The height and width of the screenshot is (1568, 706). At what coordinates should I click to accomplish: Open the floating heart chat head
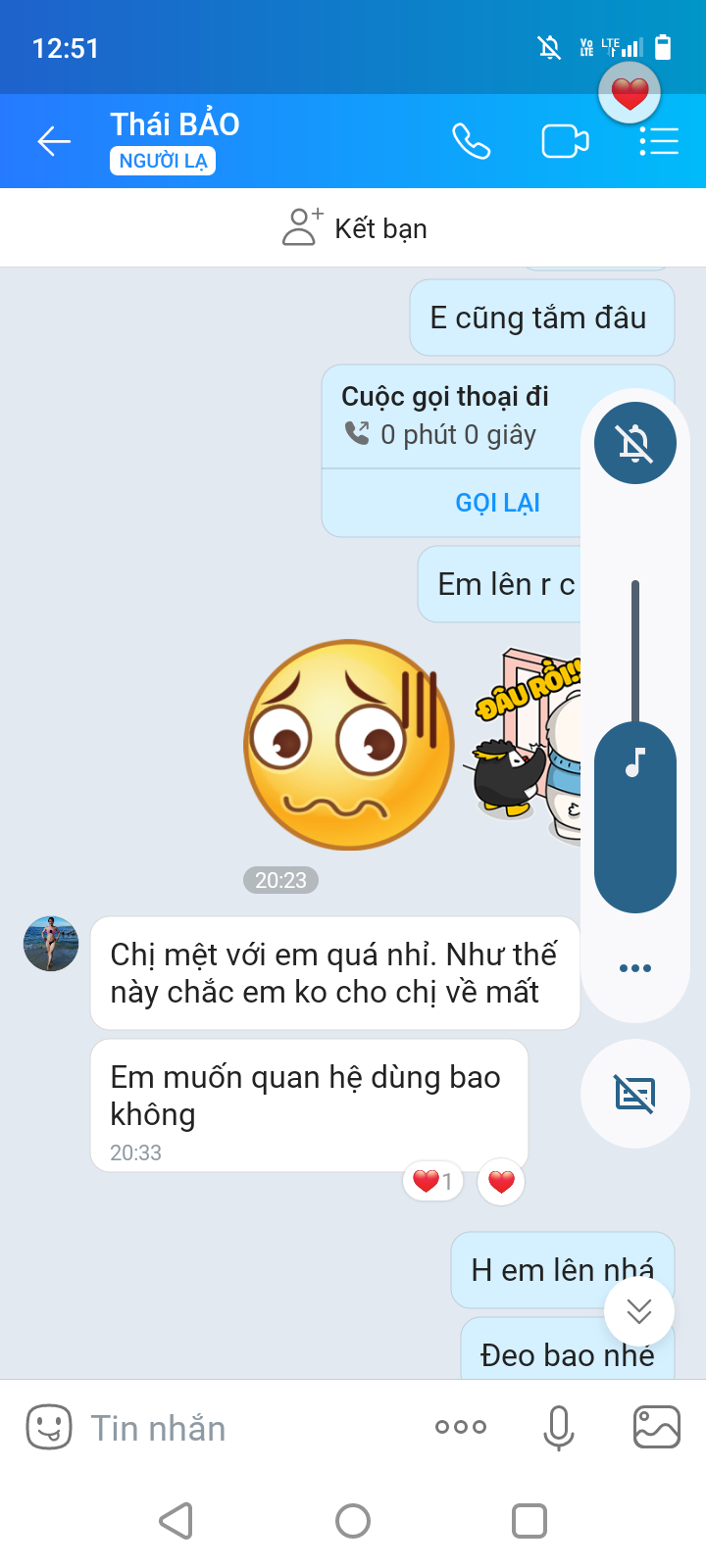(630, 92)
